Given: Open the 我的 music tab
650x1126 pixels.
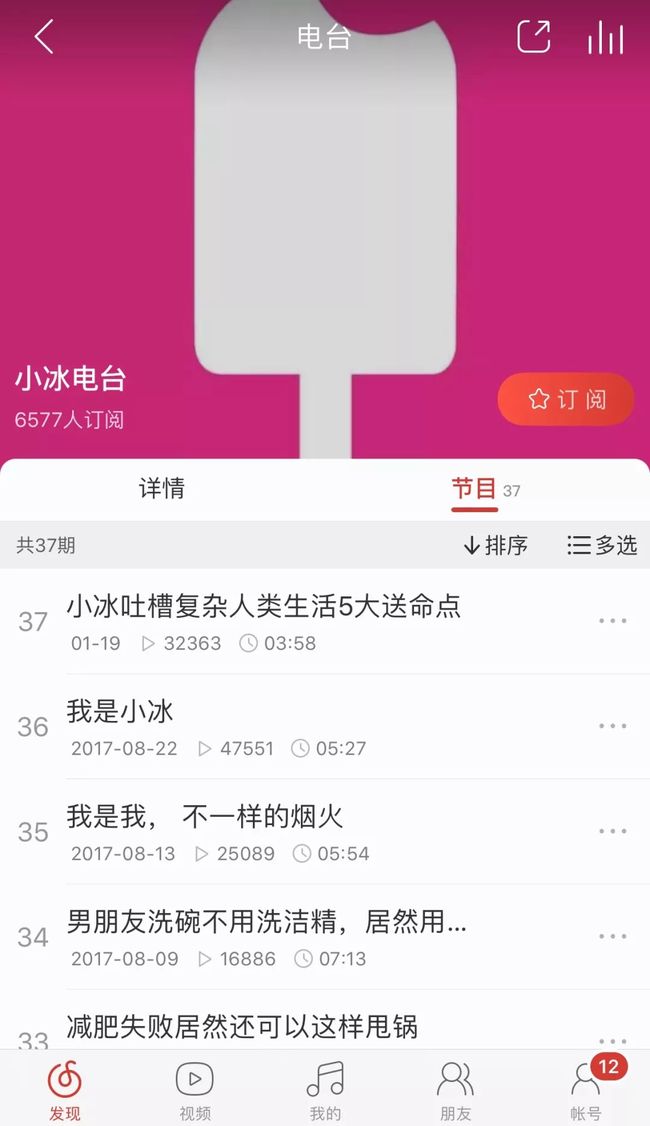Looking at the screenshot, I should tap(325, 1089).
